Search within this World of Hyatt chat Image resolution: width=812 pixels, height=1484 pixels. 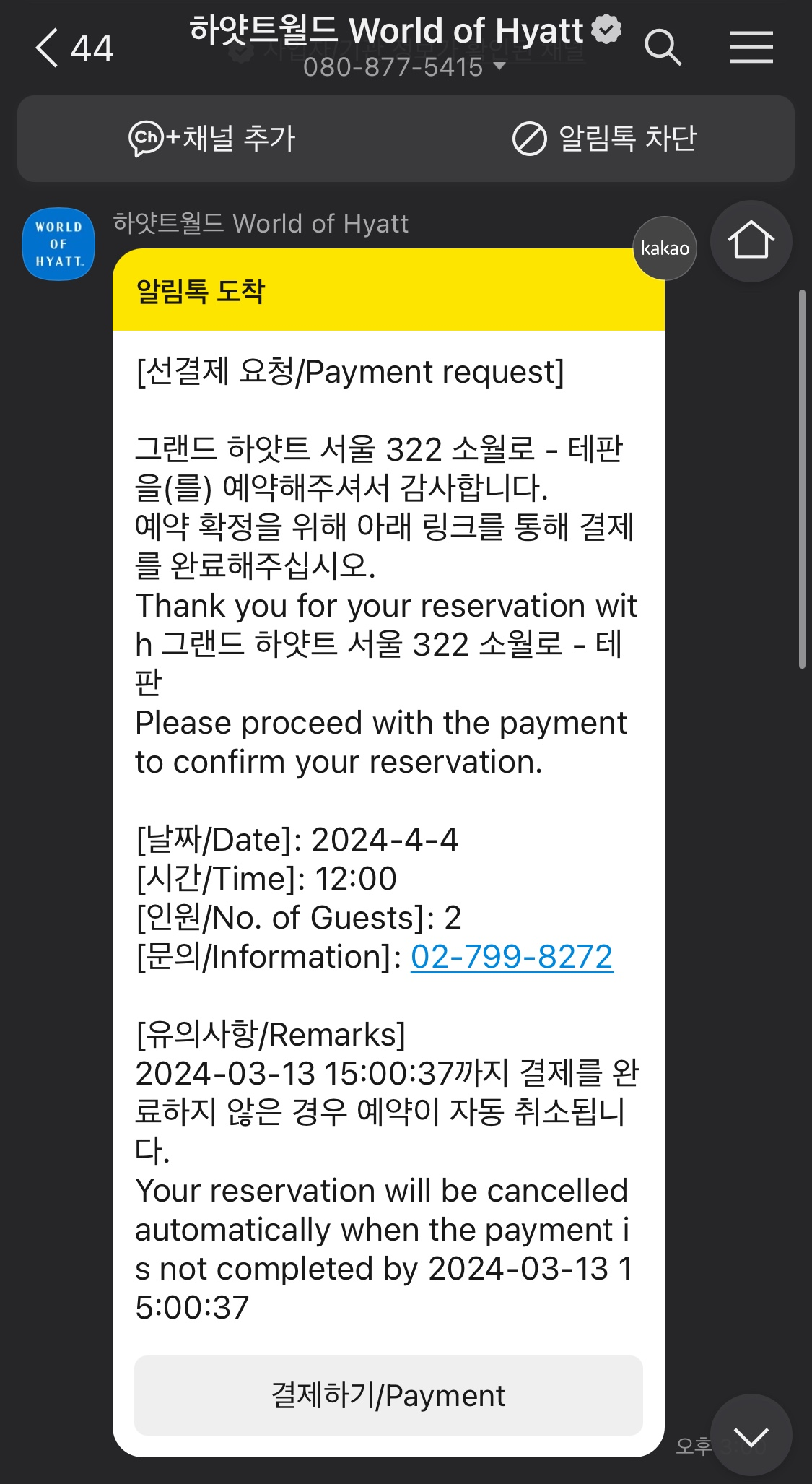tap(662, 48)
